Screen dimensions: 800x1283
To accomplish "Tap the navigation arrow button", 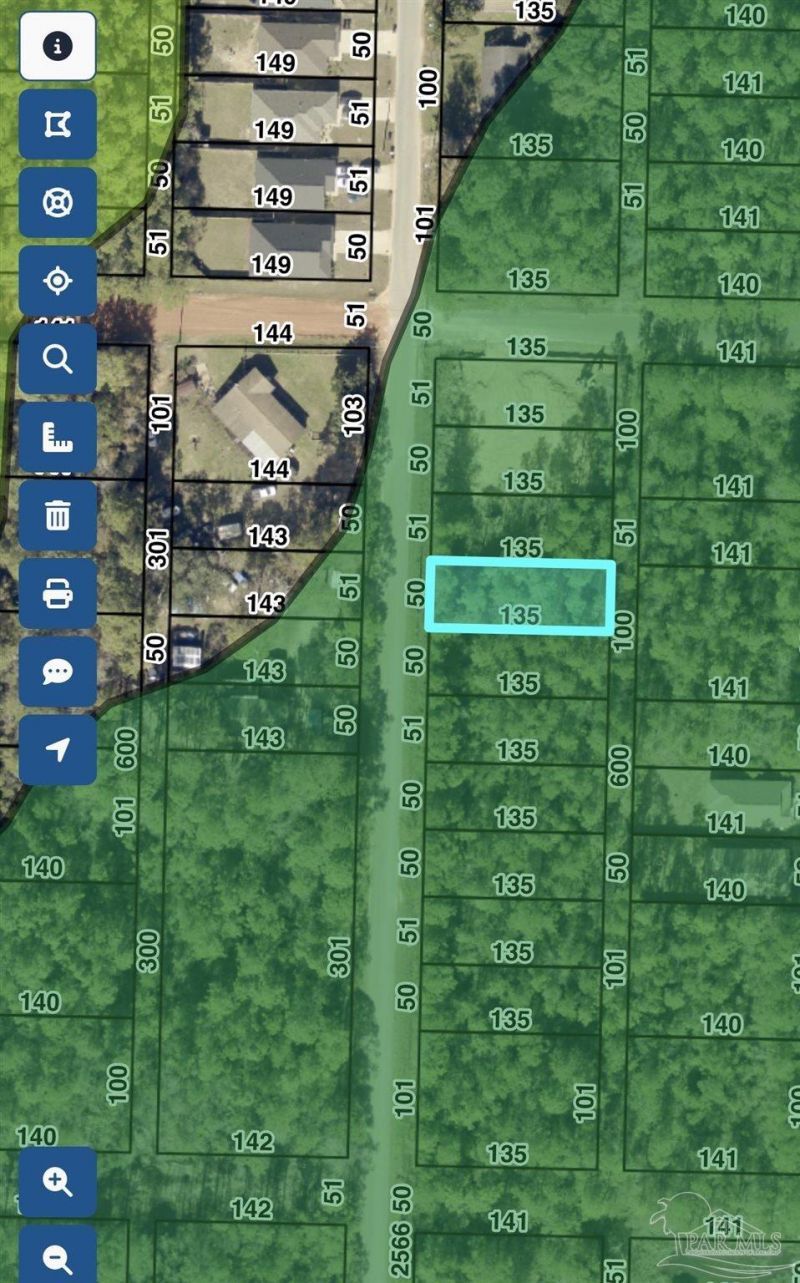I will [58, 750].
